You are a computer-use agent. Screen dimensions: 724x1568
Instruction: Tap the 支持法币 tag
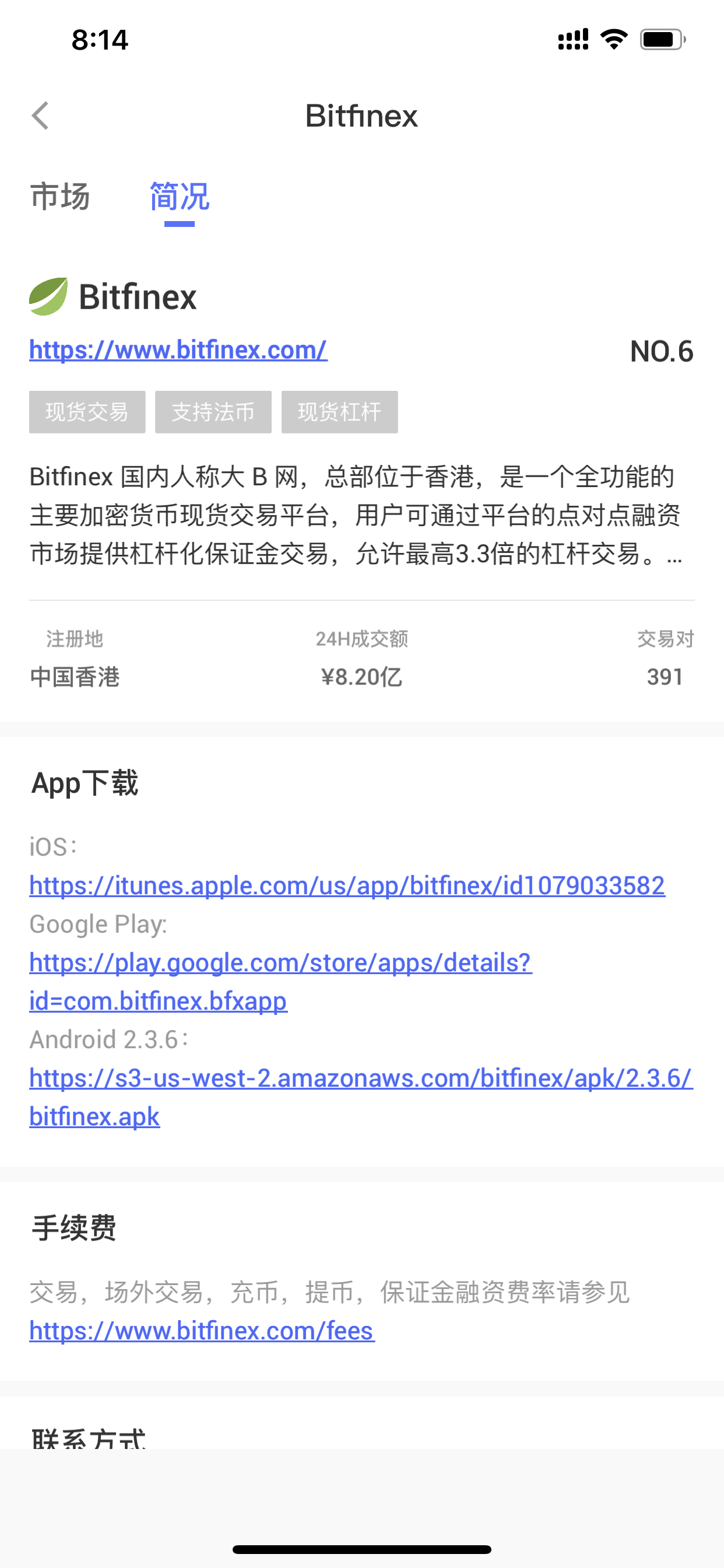click(213, 412)
